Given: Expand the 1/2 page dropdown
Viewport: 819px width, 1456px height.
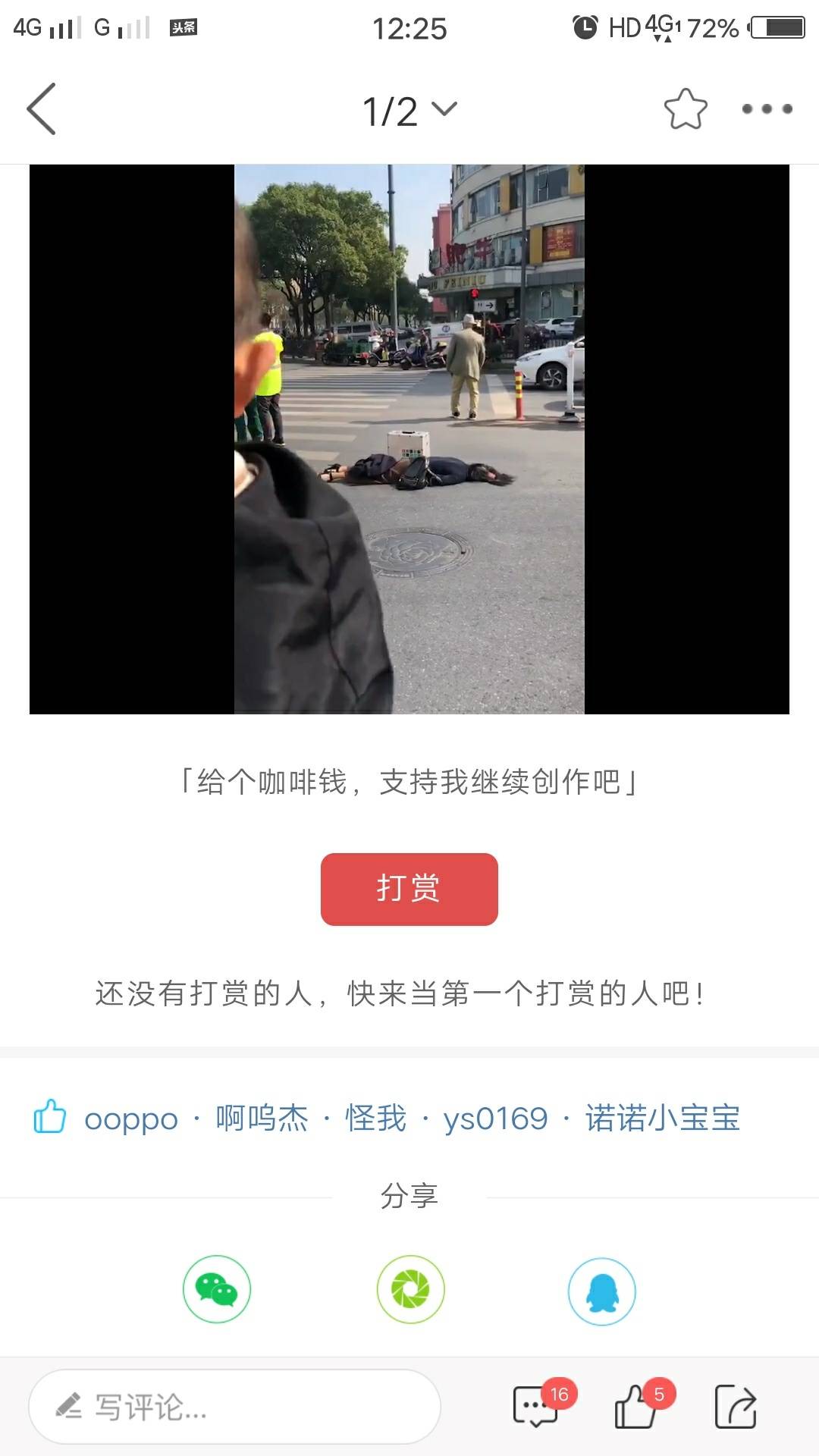Looking at the screenshot, I should pyautogui.click(x=409, y=111).
